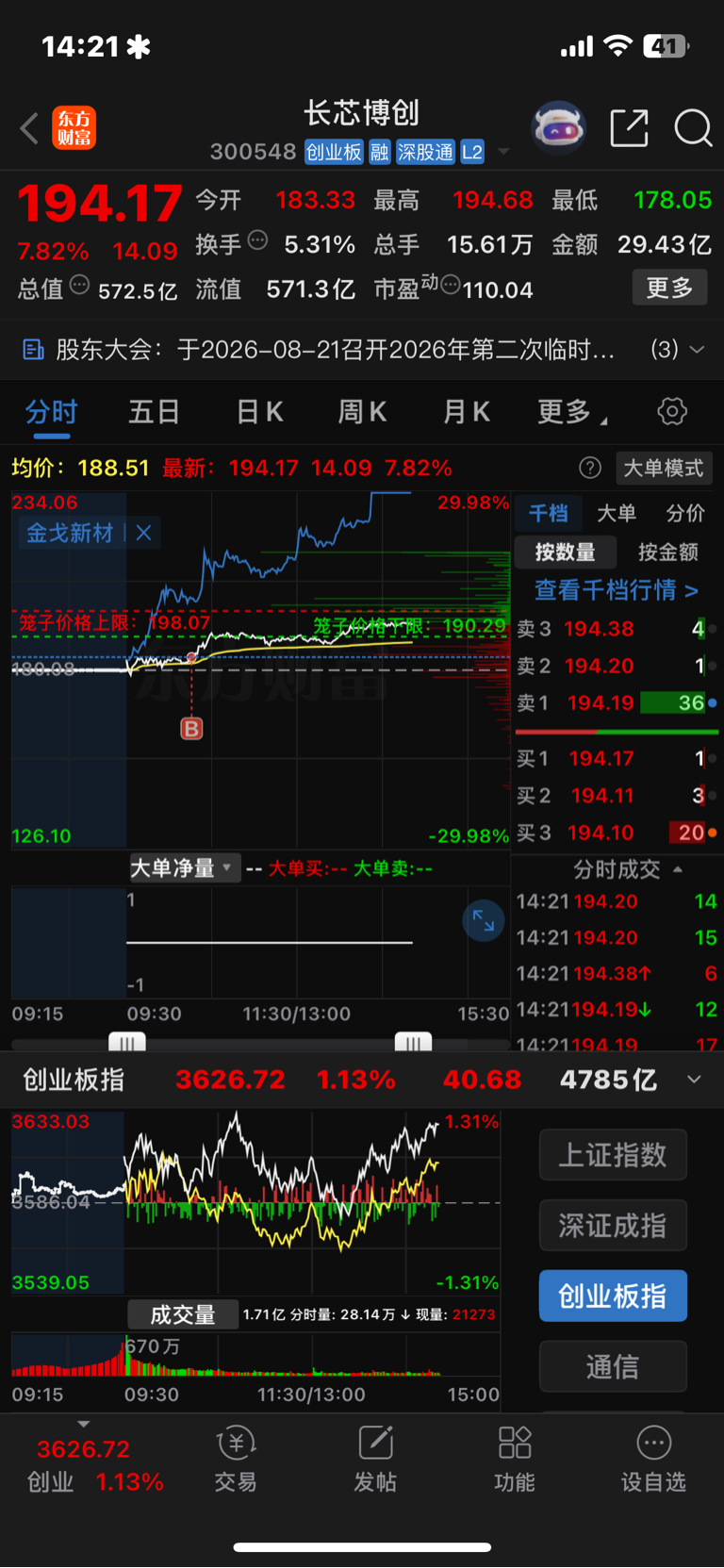Image resolution: width=724 pixels, height=1568 pixels.
Task: Show 上证指数 in the index panel
Action: 613,1155
